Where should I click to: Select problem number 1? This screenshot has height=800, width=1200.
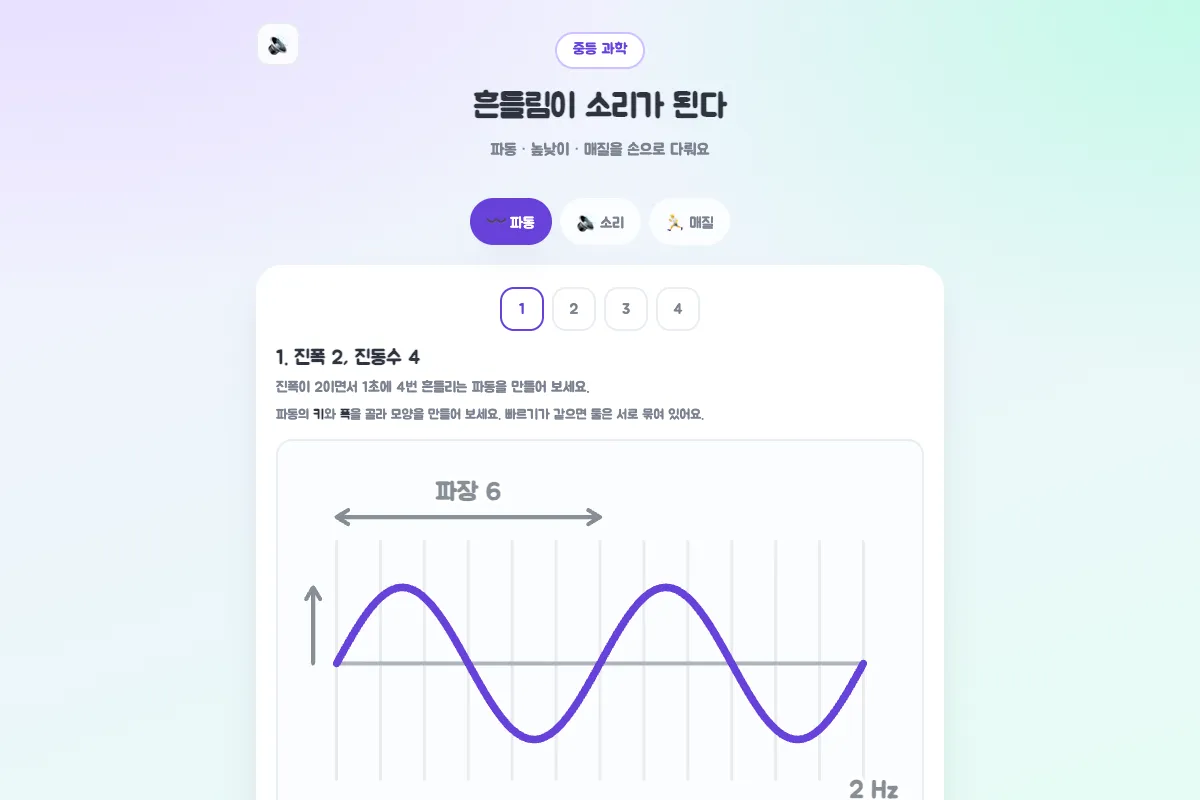click(522, 309)
